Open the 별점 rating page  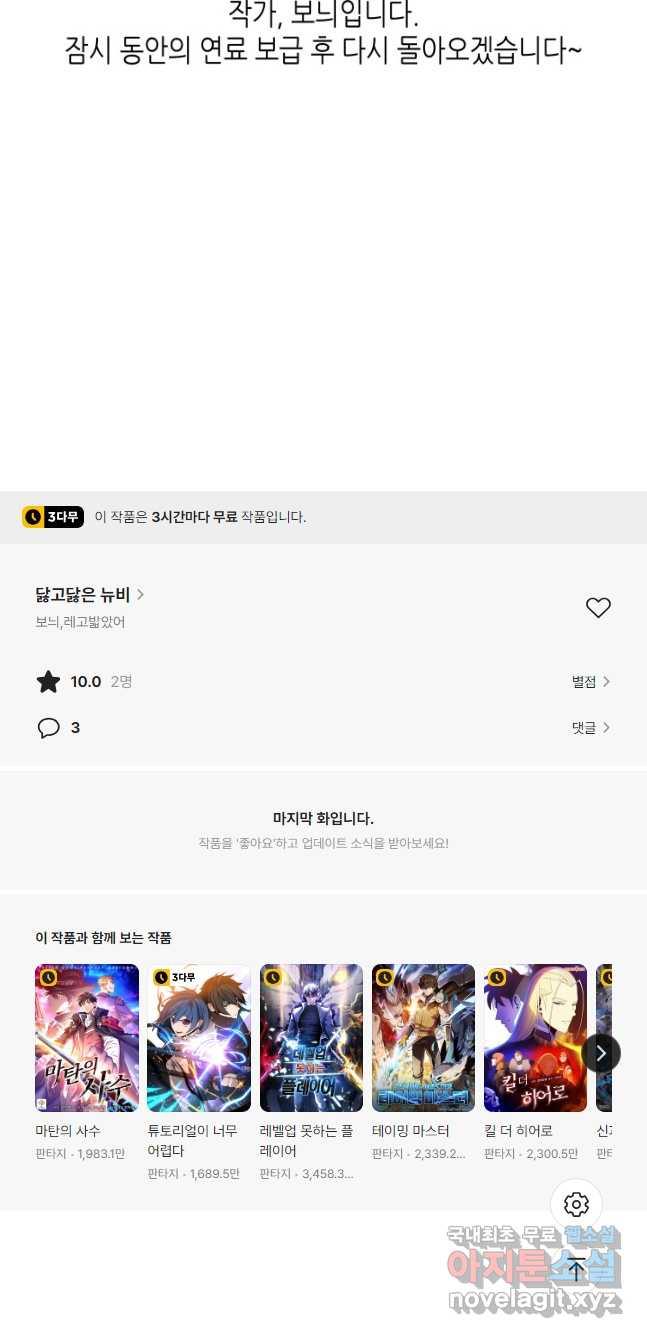click(x=590, y=682)
